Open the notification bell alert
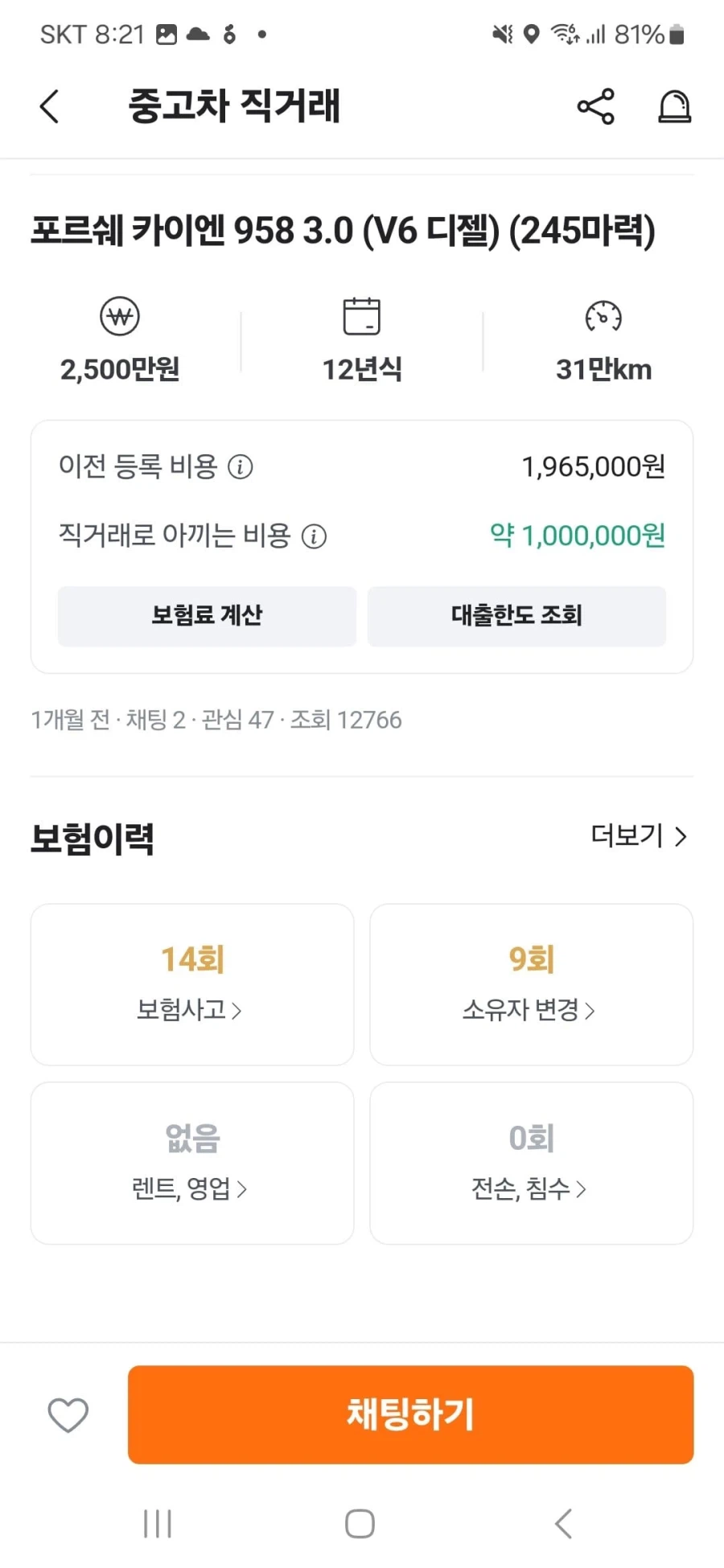 click(x=674, y=107)
